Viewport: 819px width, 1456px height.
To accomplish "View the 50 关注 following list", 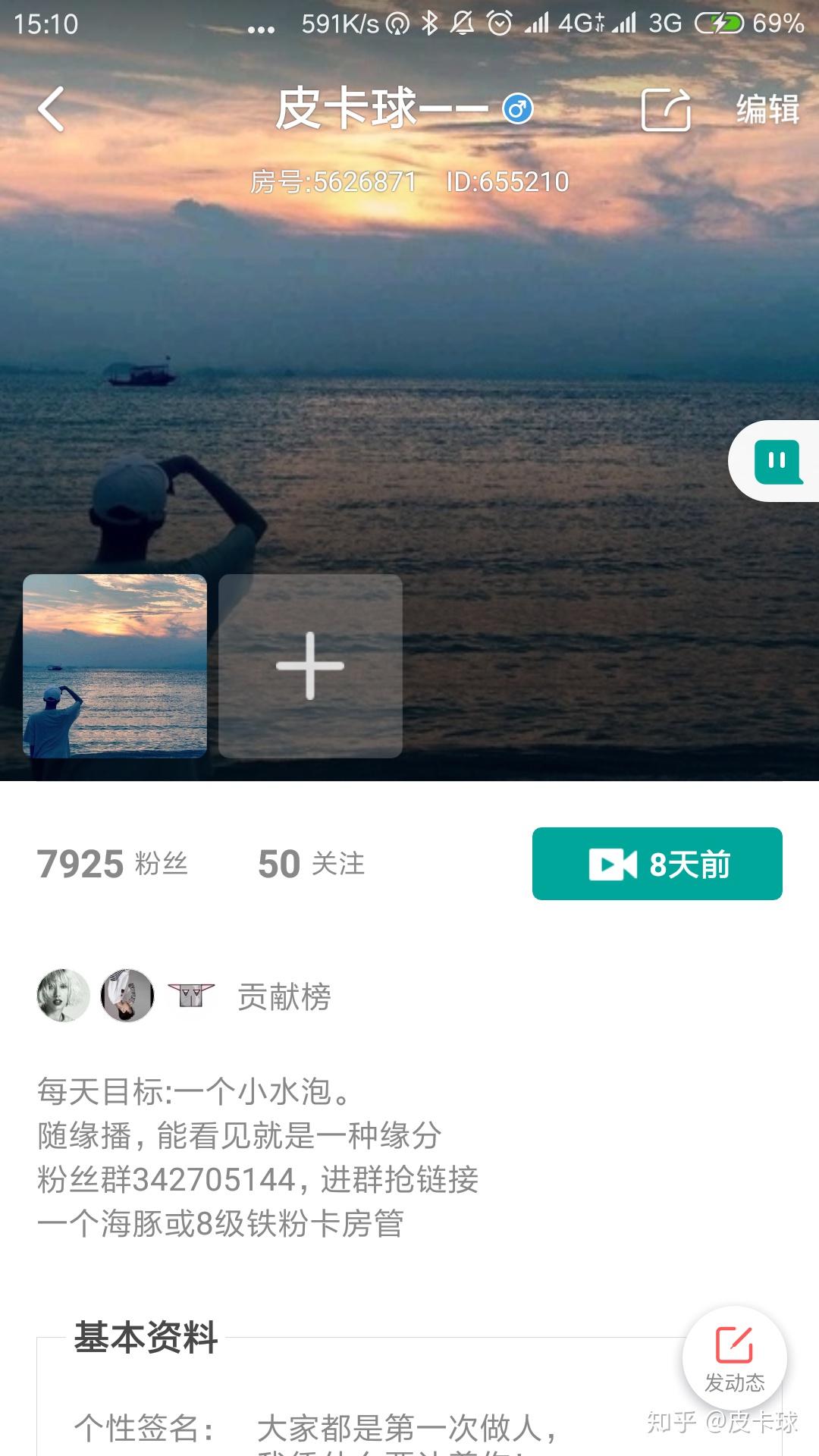I will click(311, 864).
